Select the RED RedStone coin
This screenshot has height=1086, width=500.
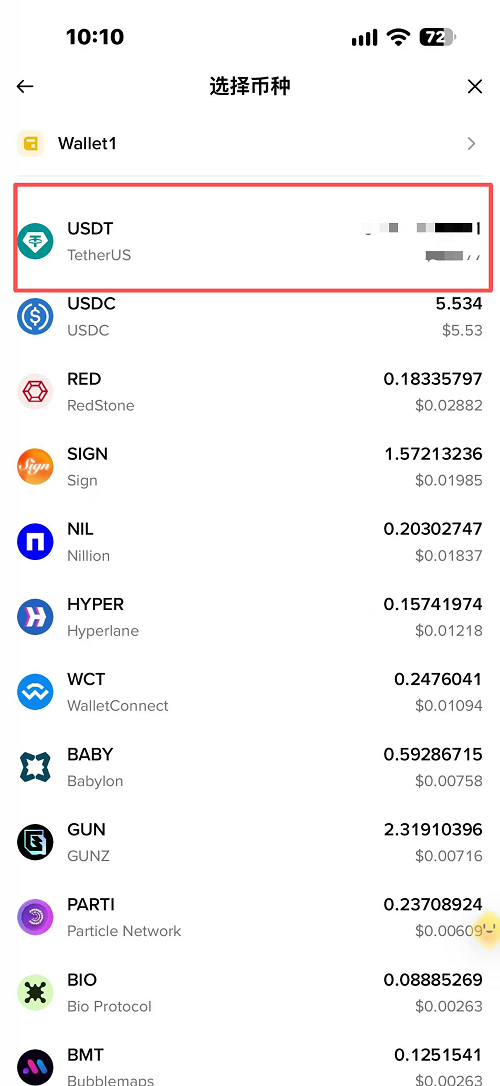(x=250, y=392)
